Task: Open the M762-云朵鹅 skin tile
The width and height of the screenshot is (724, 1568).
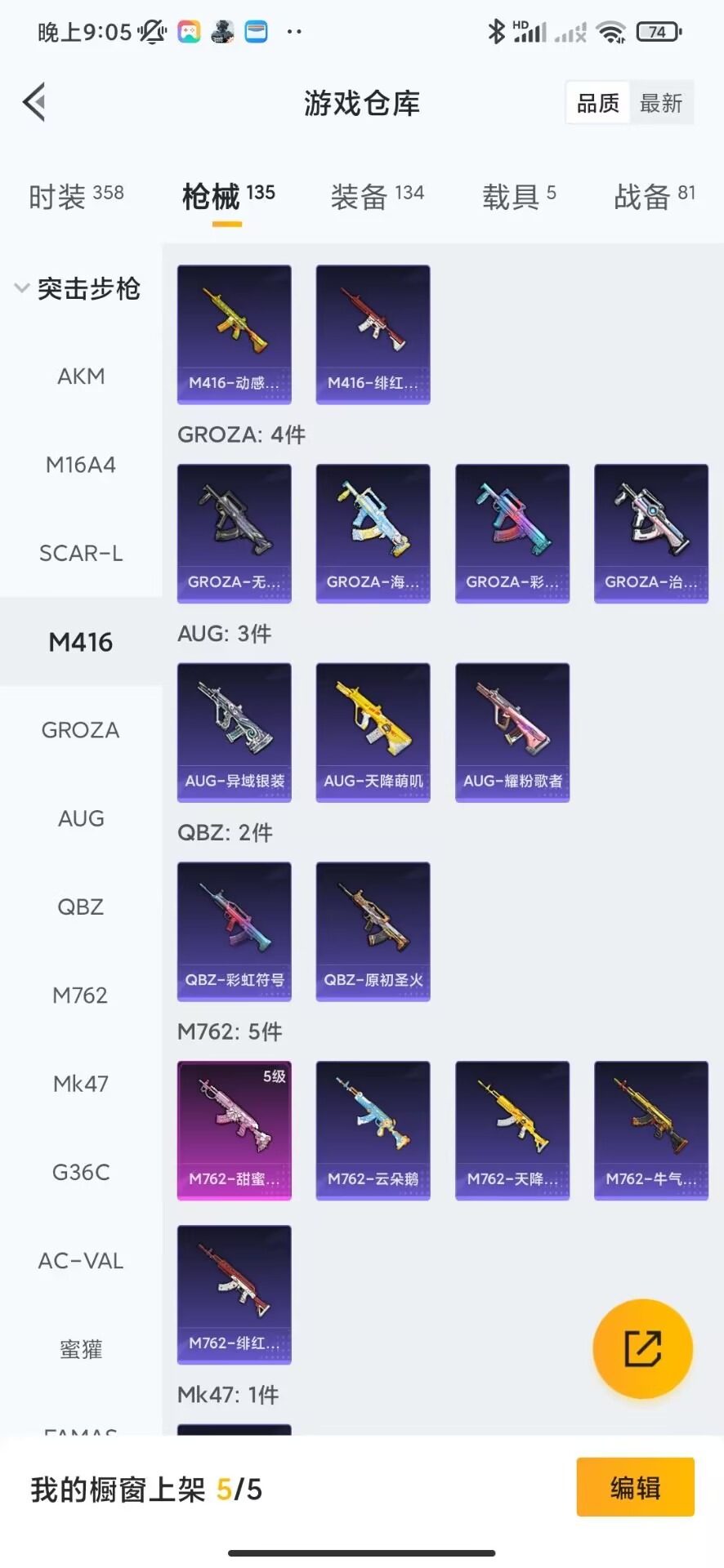Action: click(373, 1131)
